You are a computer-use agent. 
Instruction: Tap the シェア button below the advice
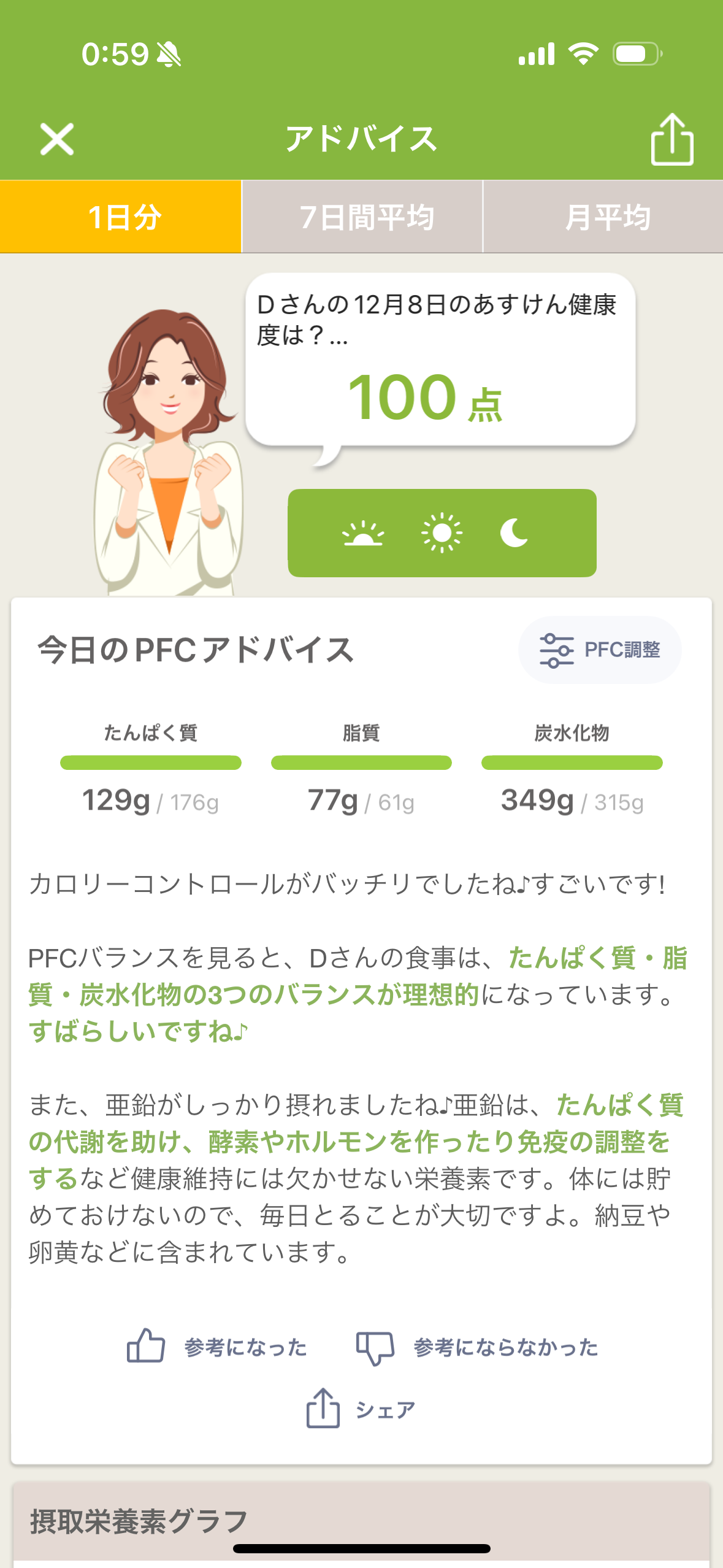click(x=361, y=1409)
